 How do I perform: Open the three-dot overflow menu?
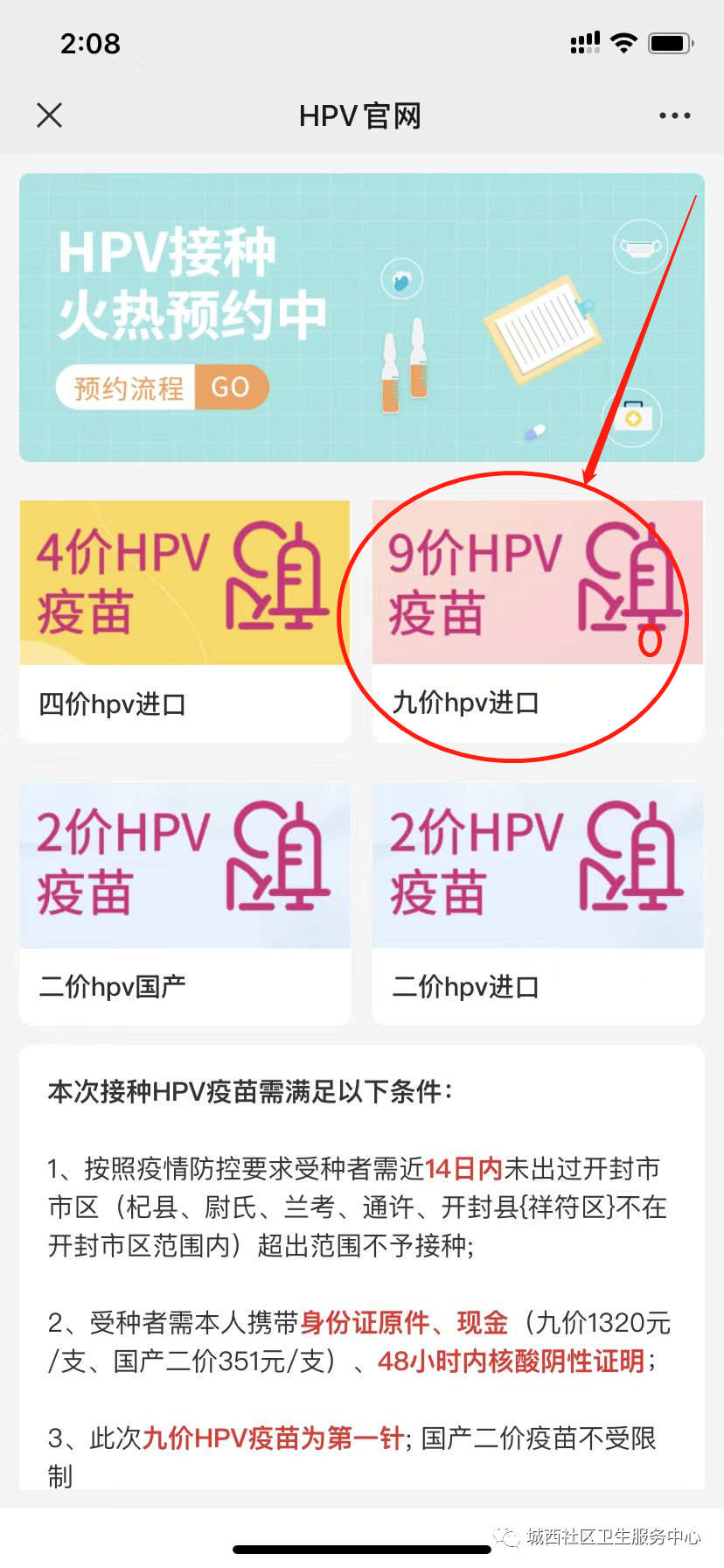pyautogui.click(x=674, y=115)
